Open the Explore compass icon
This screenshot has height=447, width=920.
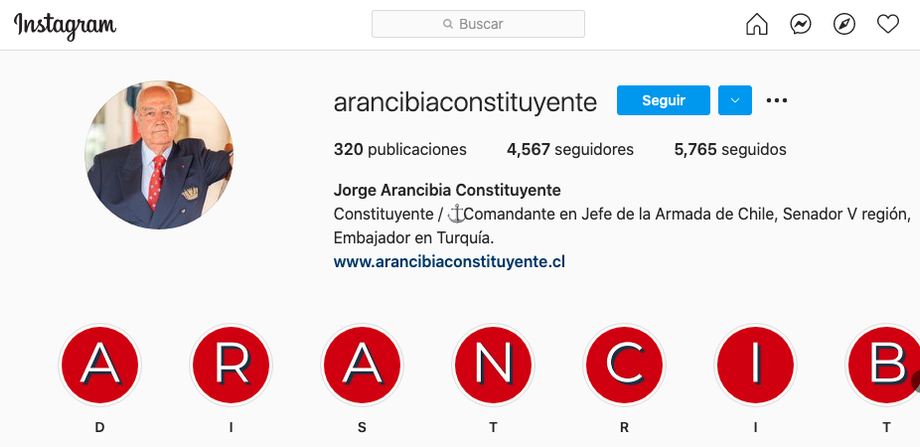click(x=844, y=24)
